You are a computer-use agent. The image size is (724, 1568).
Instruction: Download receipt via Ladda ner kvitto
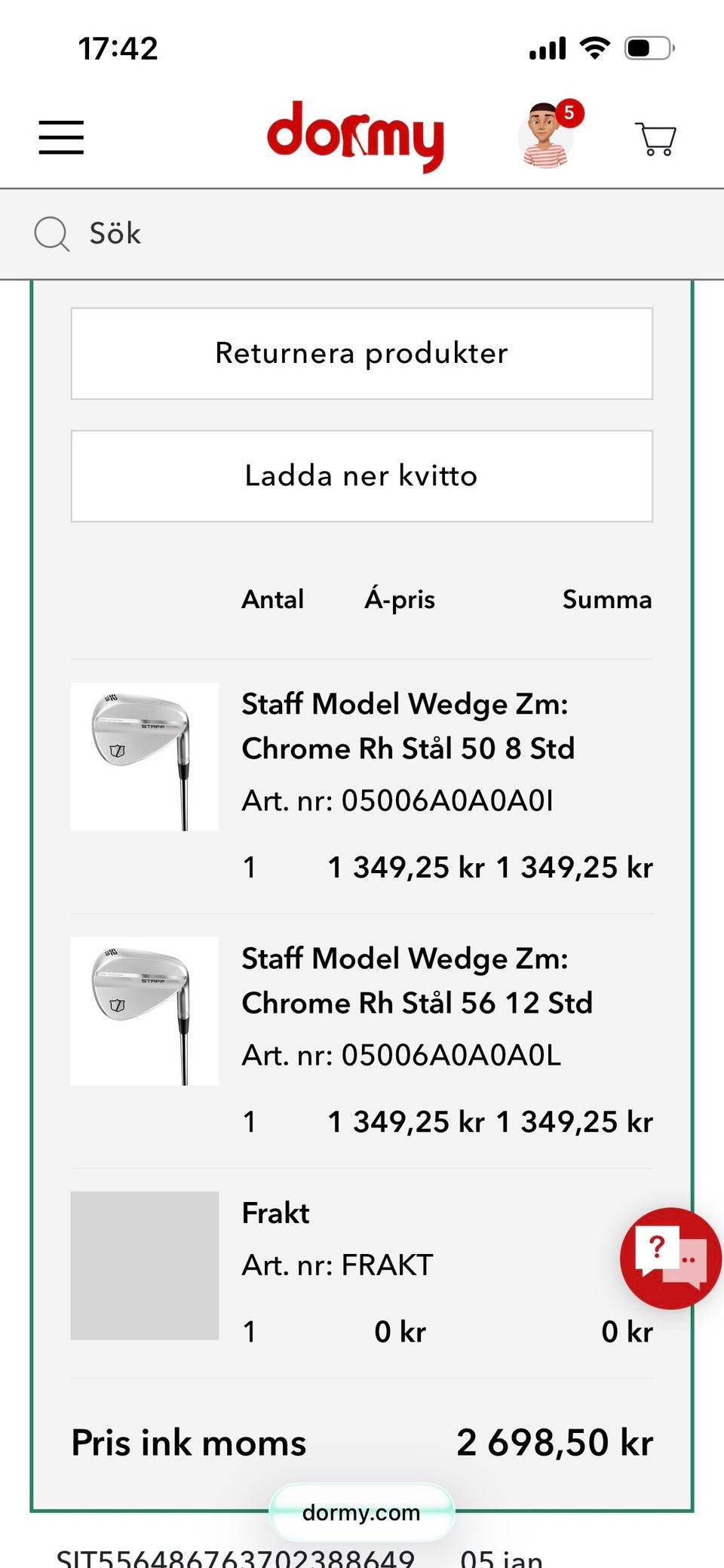360,475
